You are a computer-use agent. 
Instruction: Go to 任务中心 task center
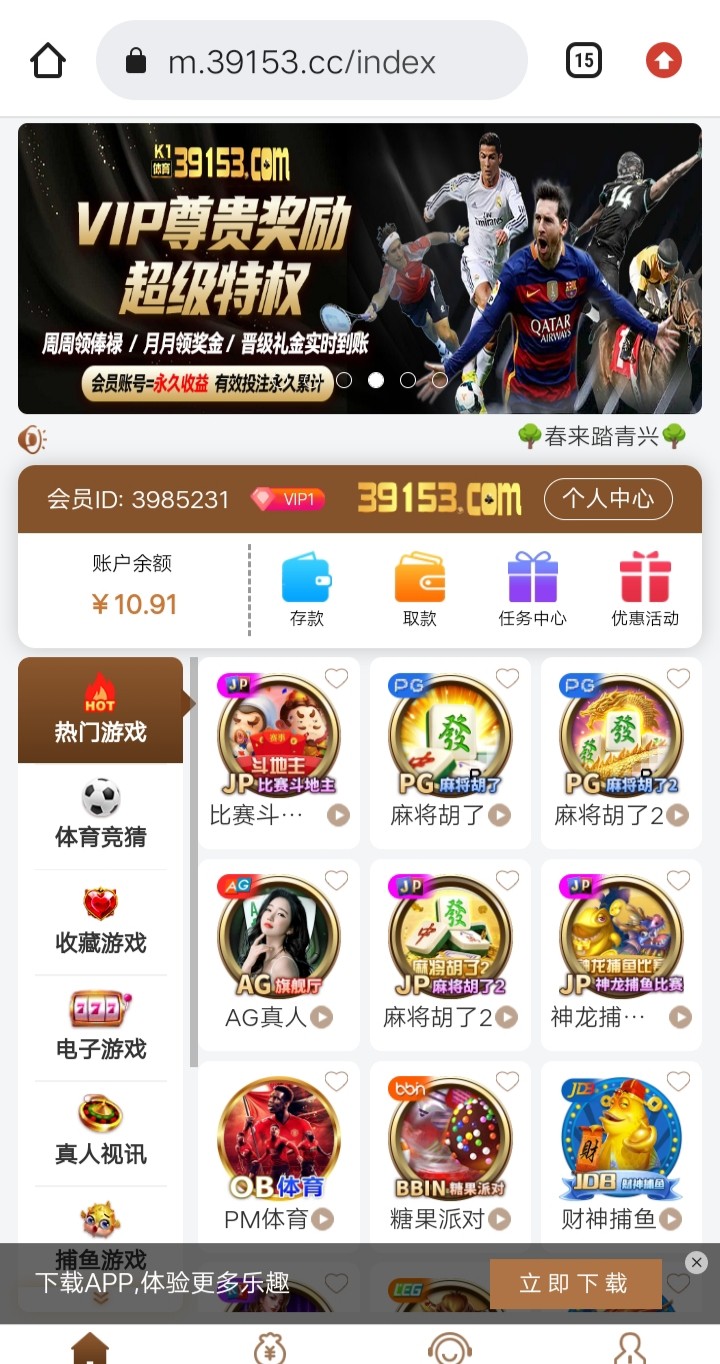pyautogui.click(x=532, y=590)
